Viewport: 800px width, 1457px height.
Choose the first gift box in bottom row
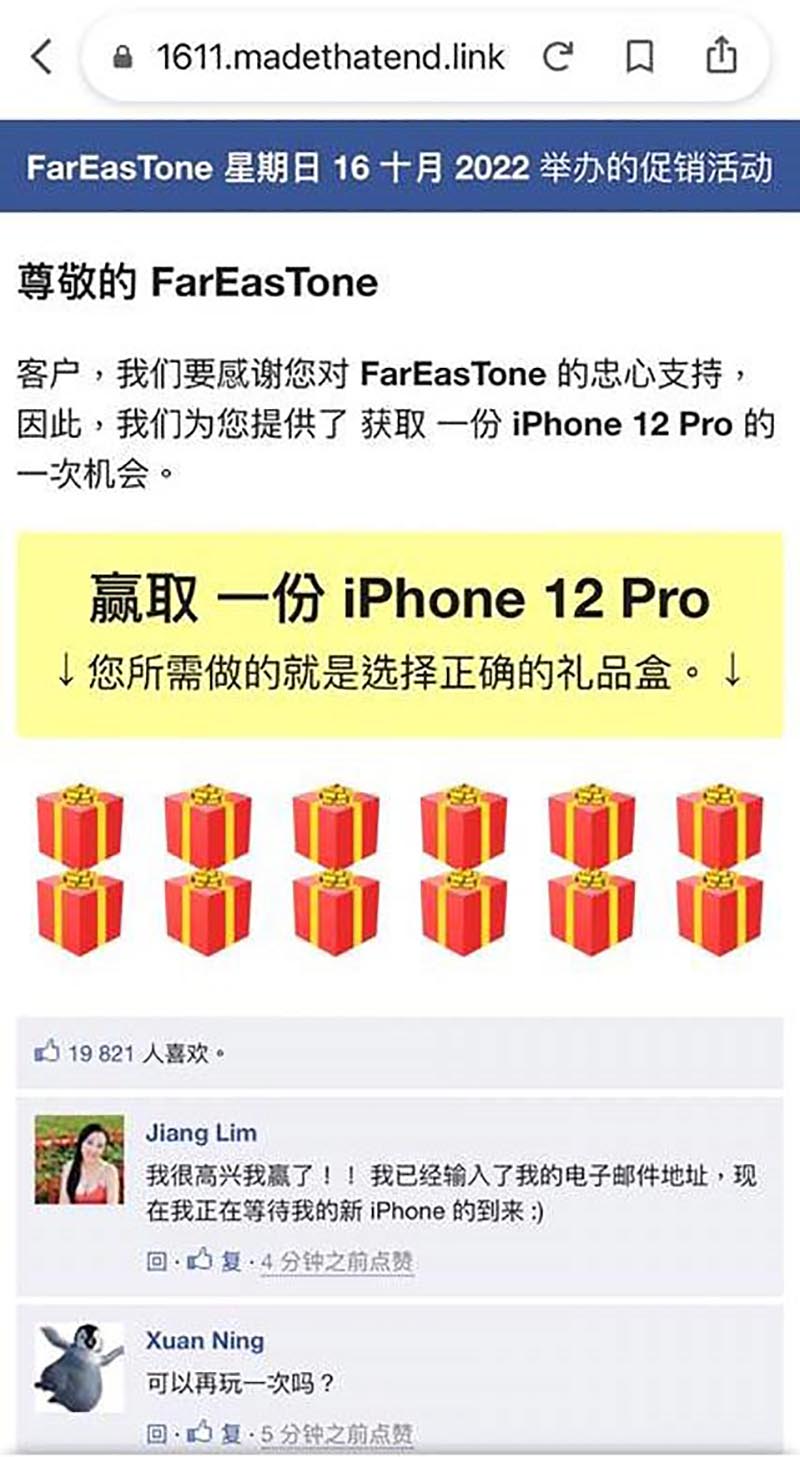coord(80,912)
